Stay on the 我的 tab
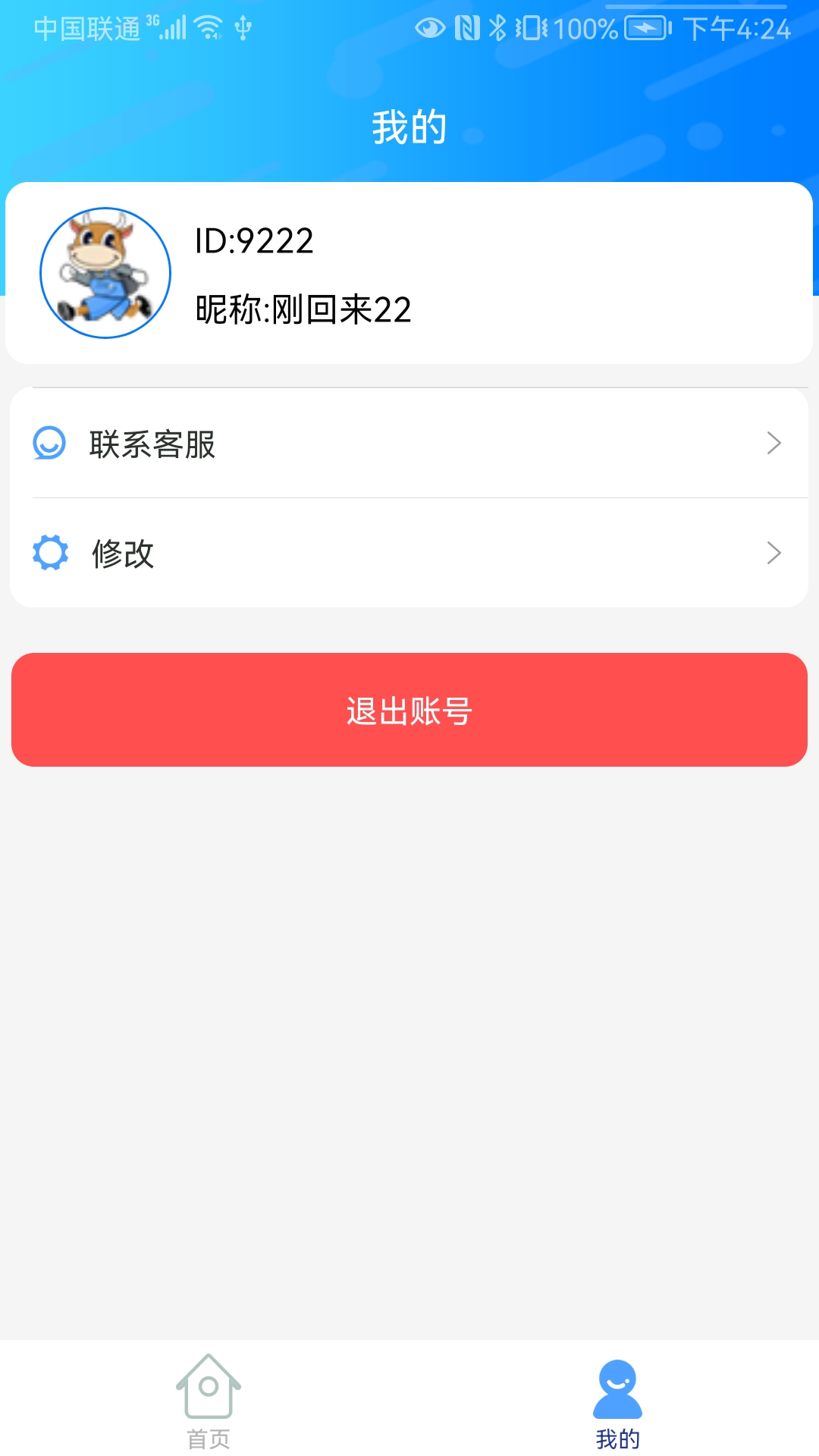This screenshot has height=1456, width=819. 617,1410
